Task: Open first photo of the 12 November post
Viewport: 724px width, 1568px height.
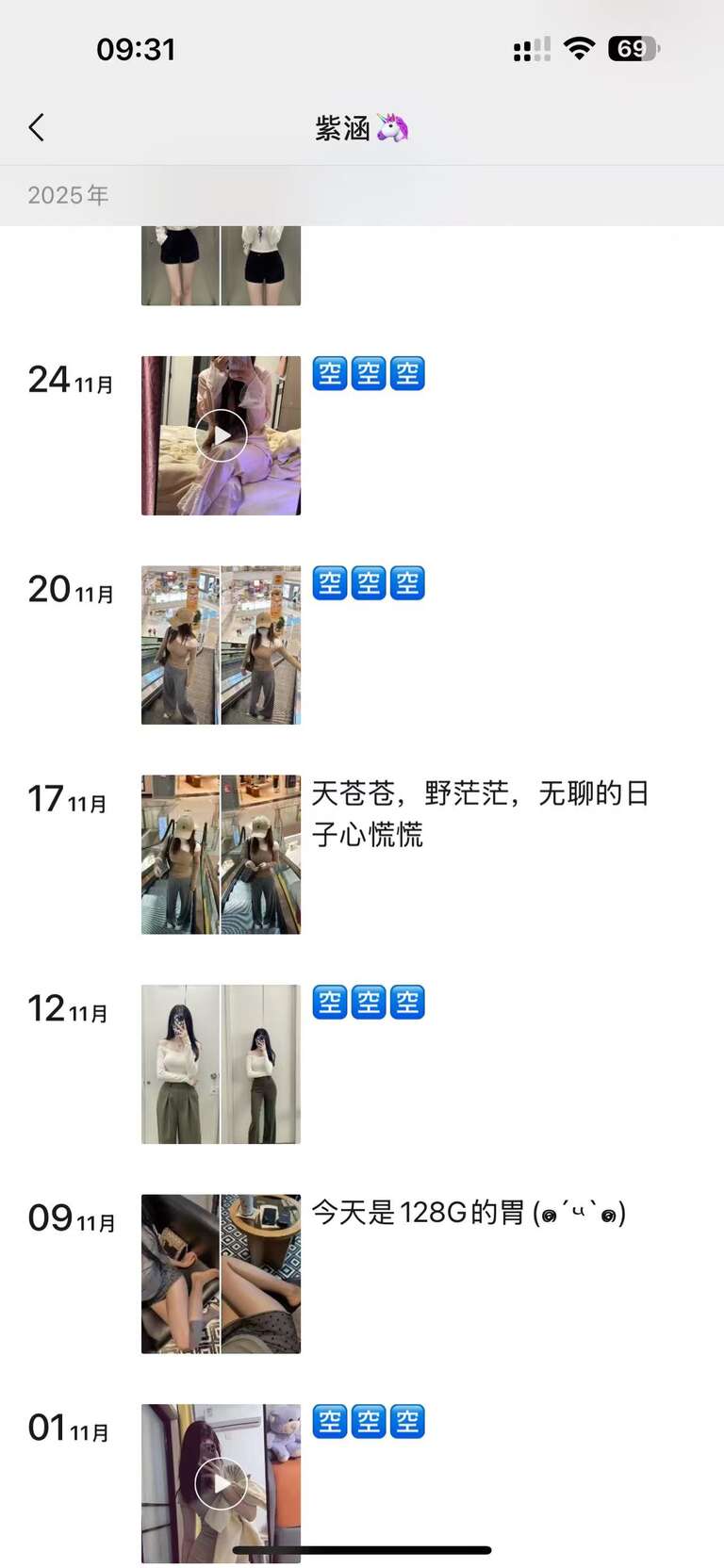Action: (x=180, y=1064)
